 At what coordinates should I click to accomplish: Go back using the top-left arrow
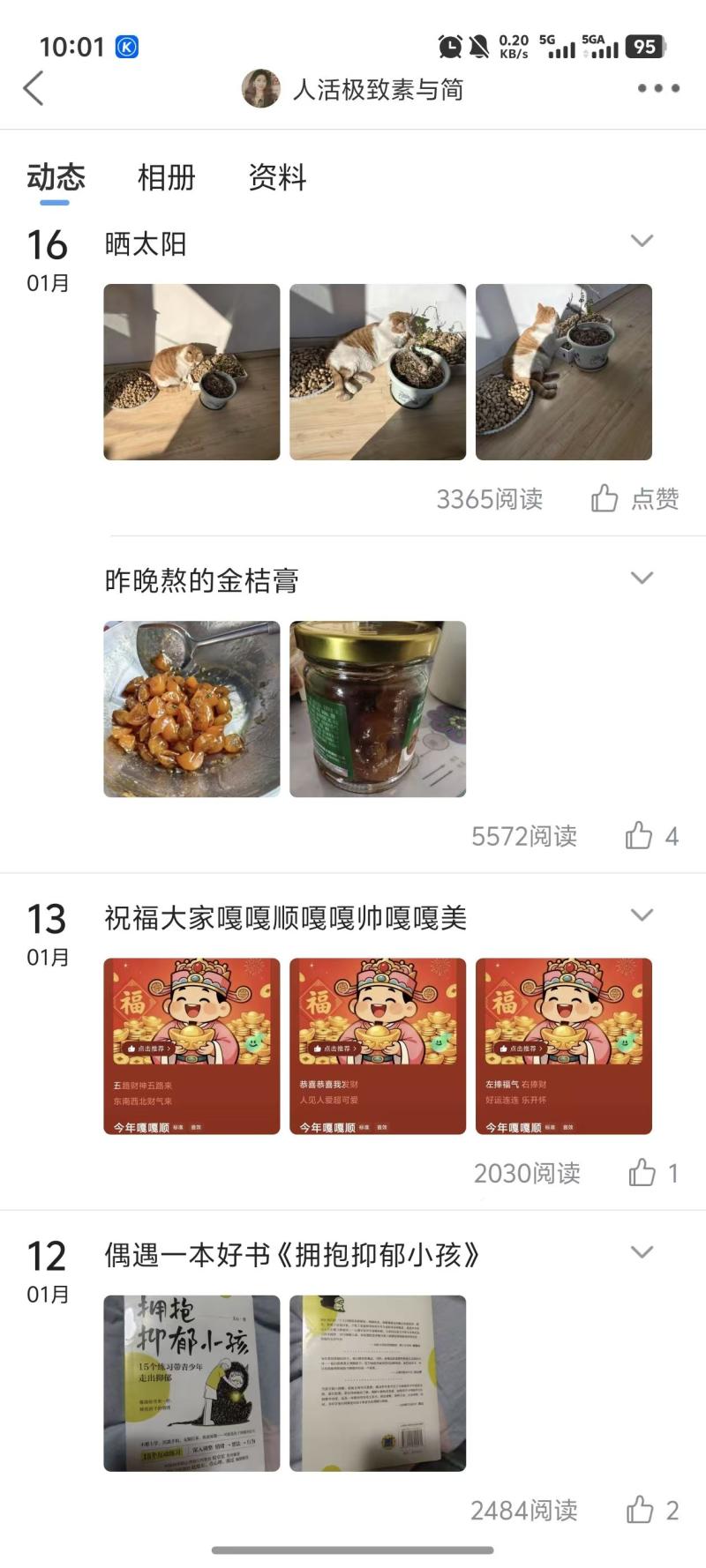pyautogui.click(x=34, y=88)
